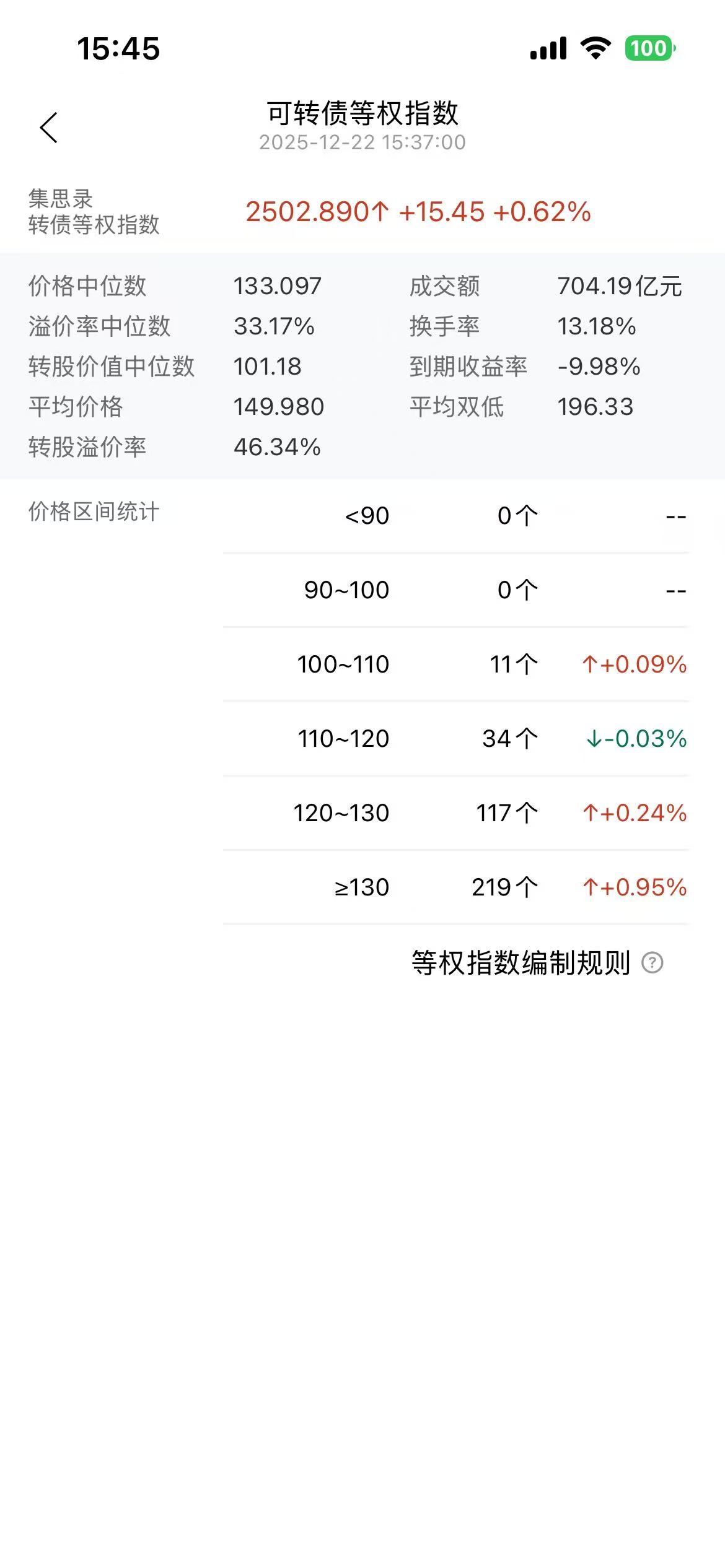Go back using the top-left arrow
Image resolution: width=725 pixels, height=1568 pixels.
tap(49, 128)
